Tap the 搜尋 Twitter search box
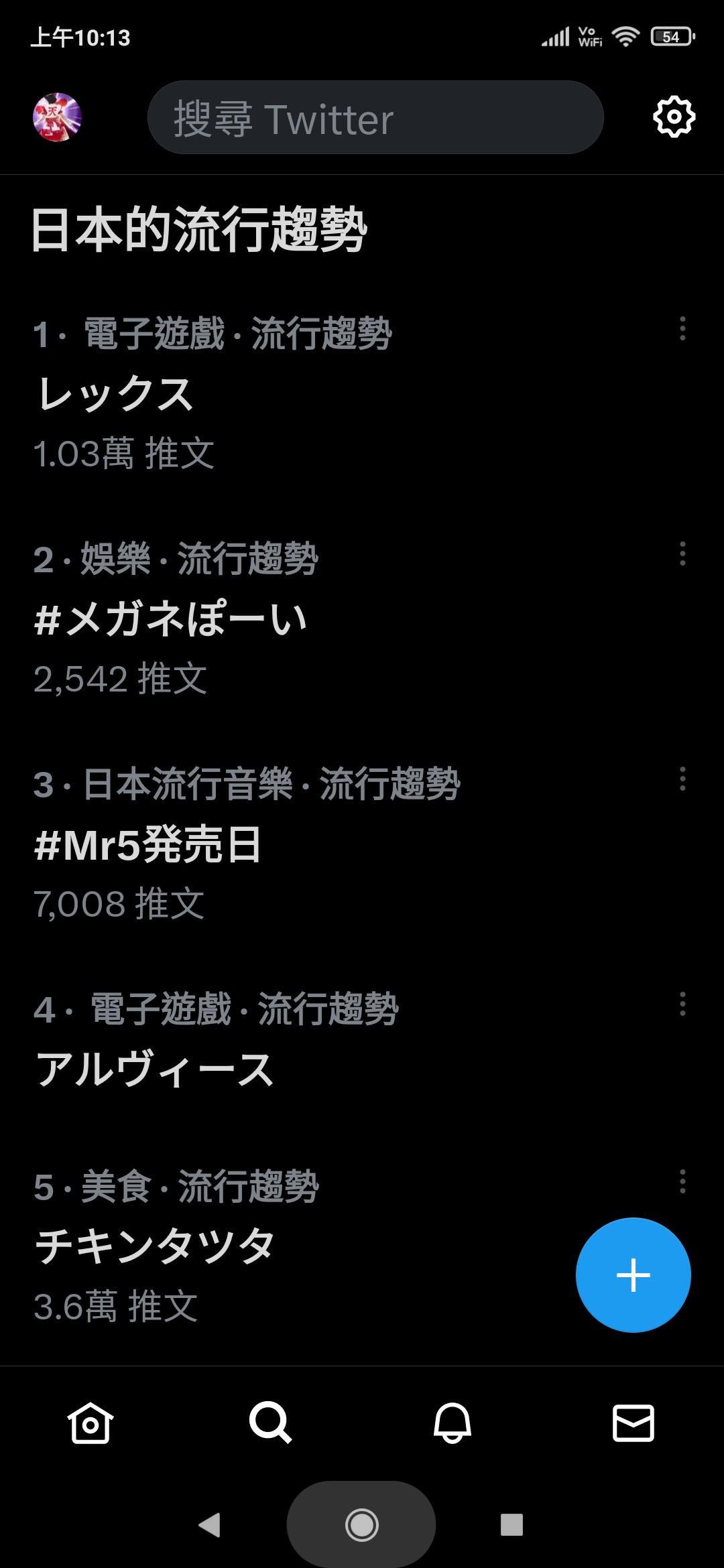This screenshot has height=1568, width=724. tap(375, 118)
